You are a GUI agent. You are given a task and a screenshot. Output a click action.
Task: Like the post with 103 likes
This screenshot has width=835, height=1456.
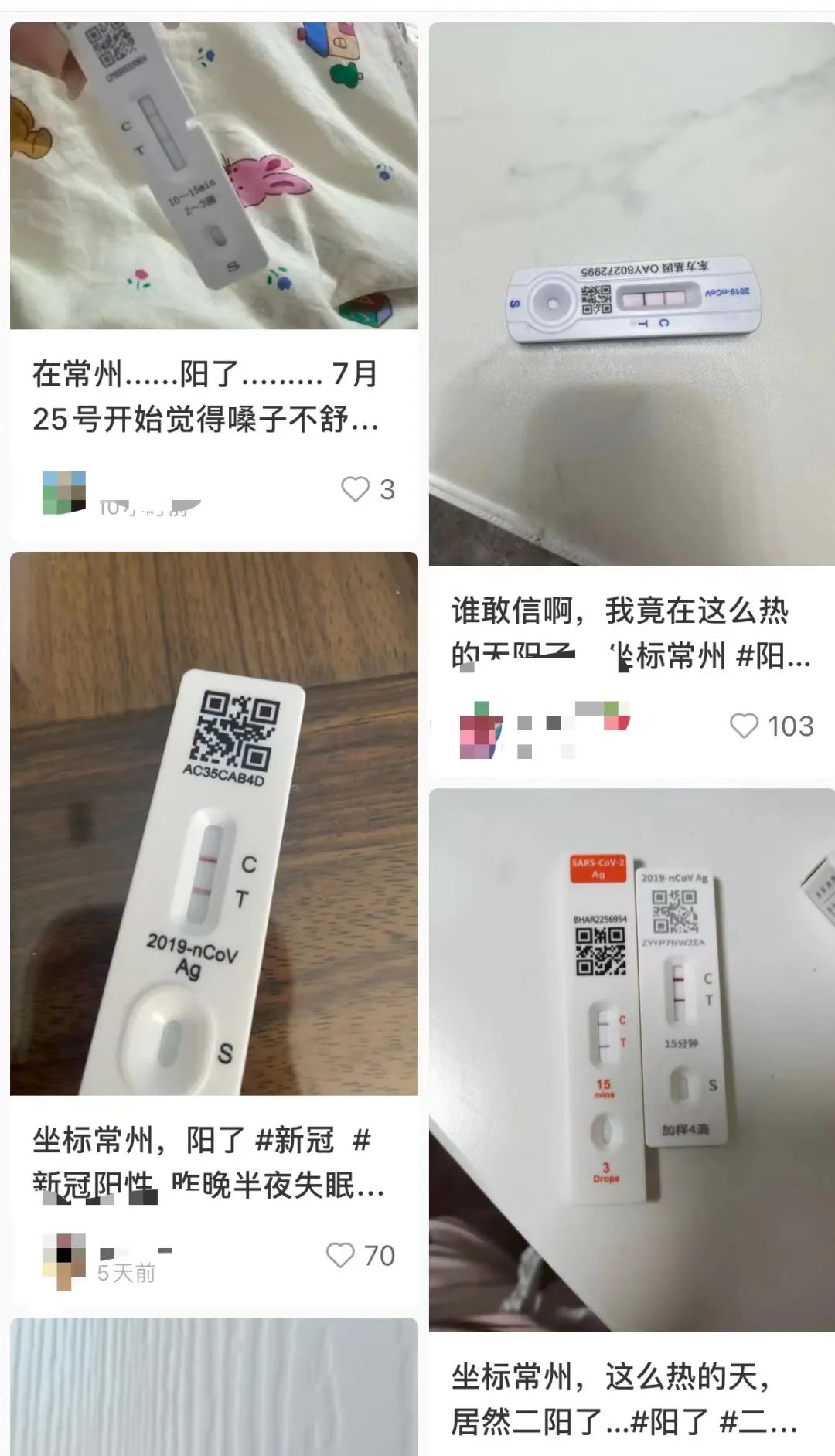coord(744,726)
